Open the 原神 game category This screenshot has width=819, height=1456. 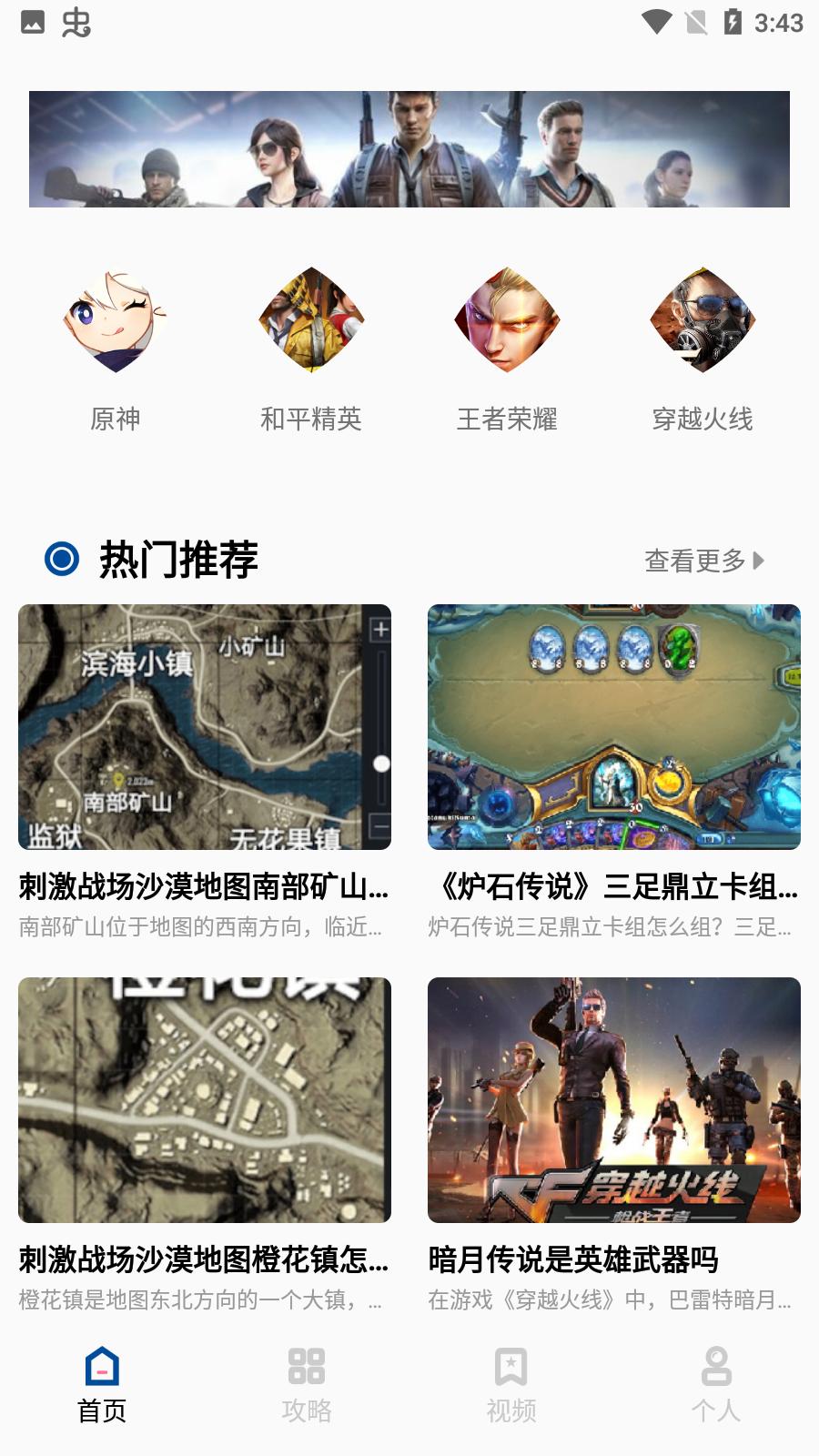[116, 346]
